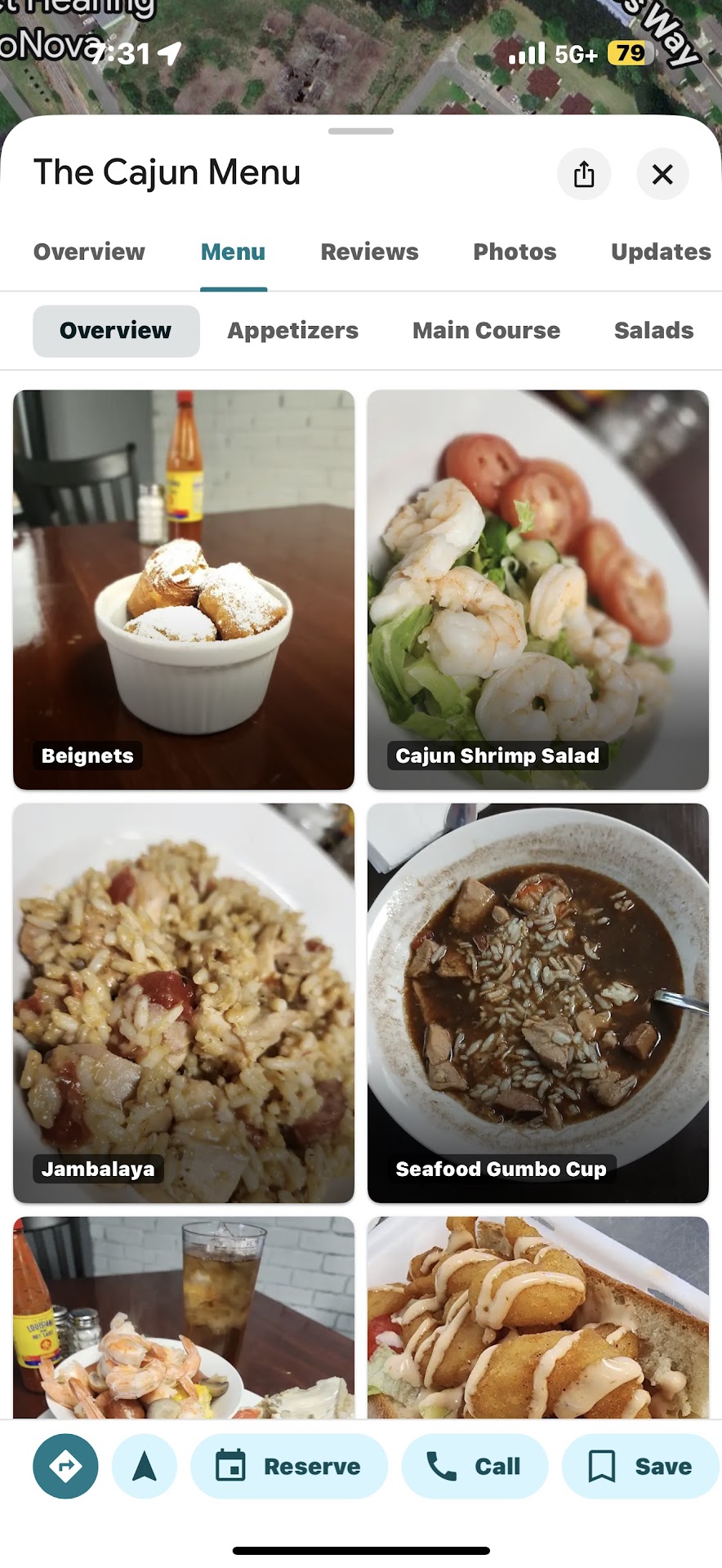Get directions with the round arrow button
722x1568 pixels.
[65, 1466]
